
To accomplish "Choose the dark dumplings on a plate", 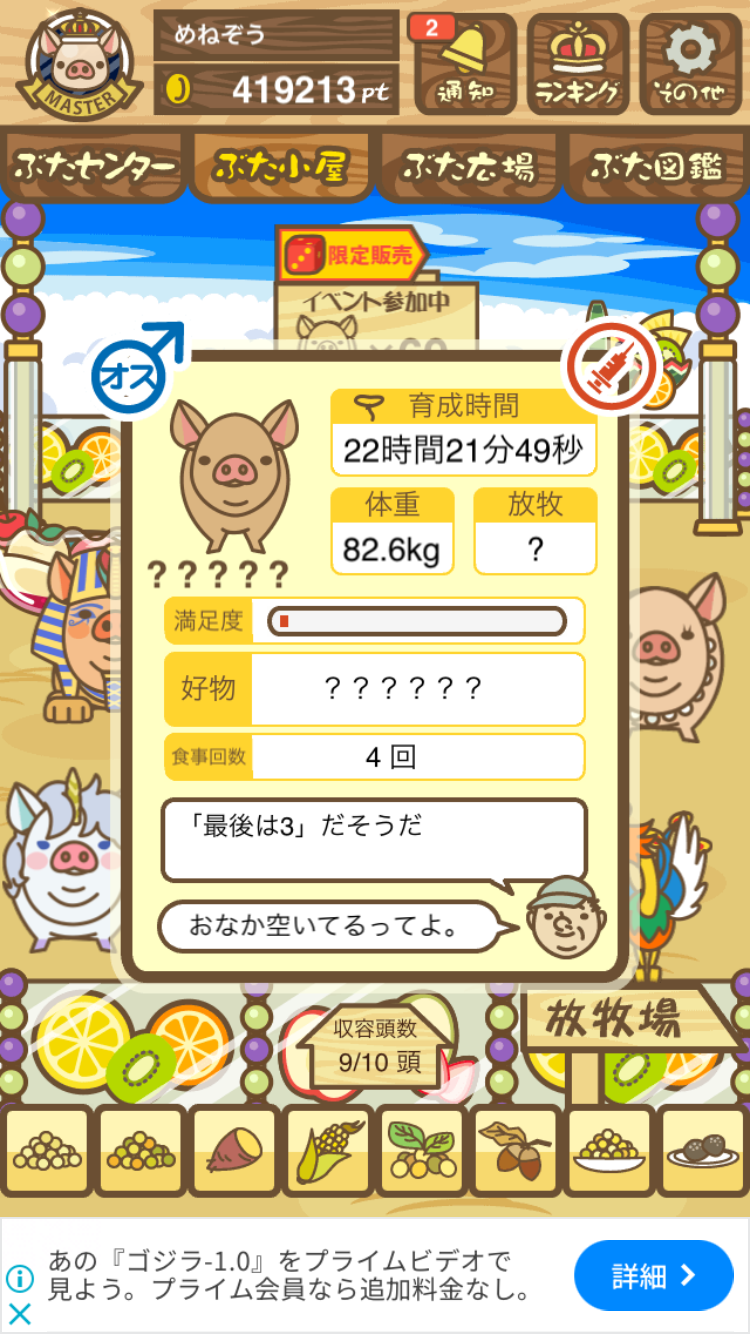I will coord(702,1152).
